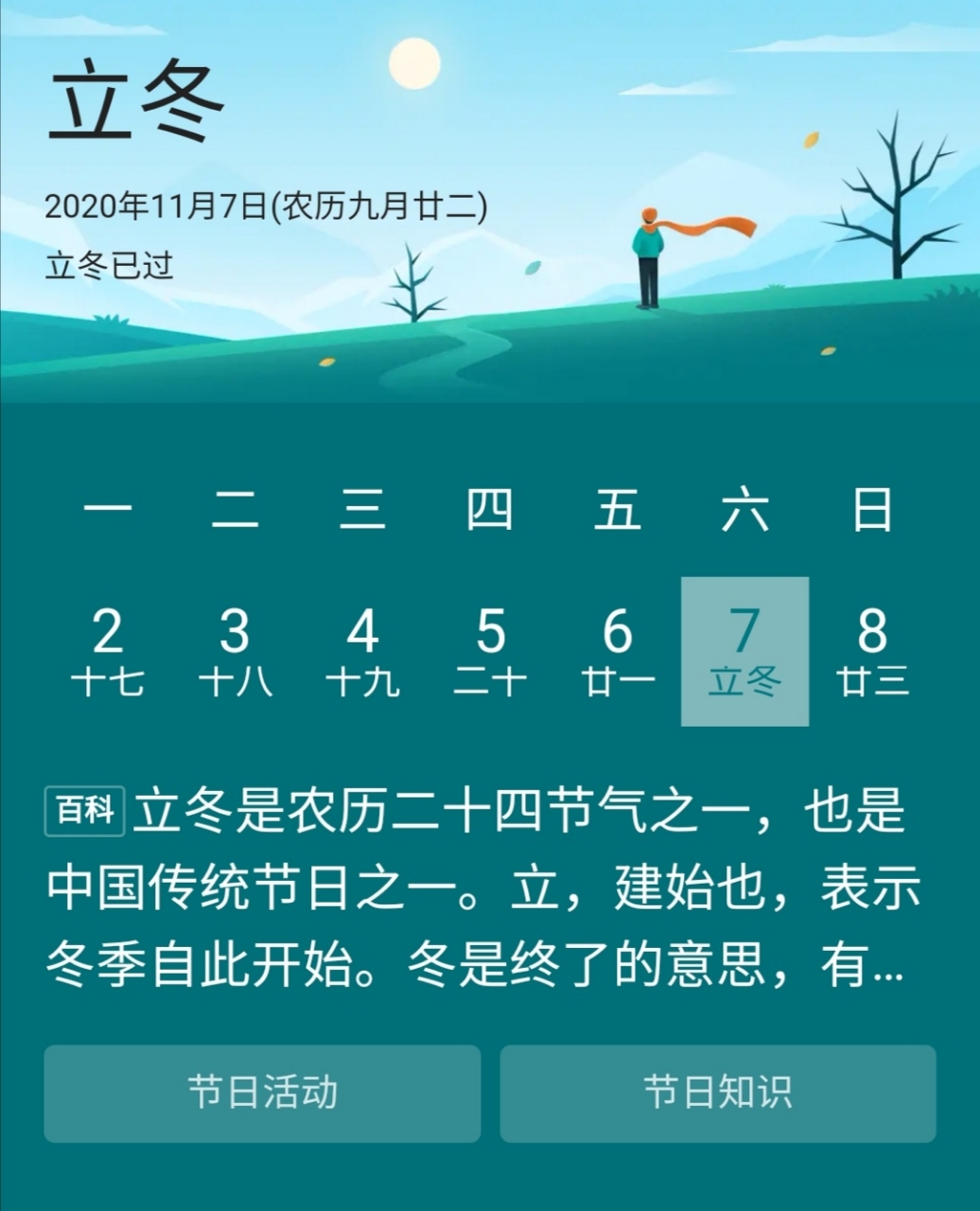The width and height of the screenshot is (980, 1211).
Task: Choose date 4 (十九) in the calendar
Action: [x=362, y=651]
